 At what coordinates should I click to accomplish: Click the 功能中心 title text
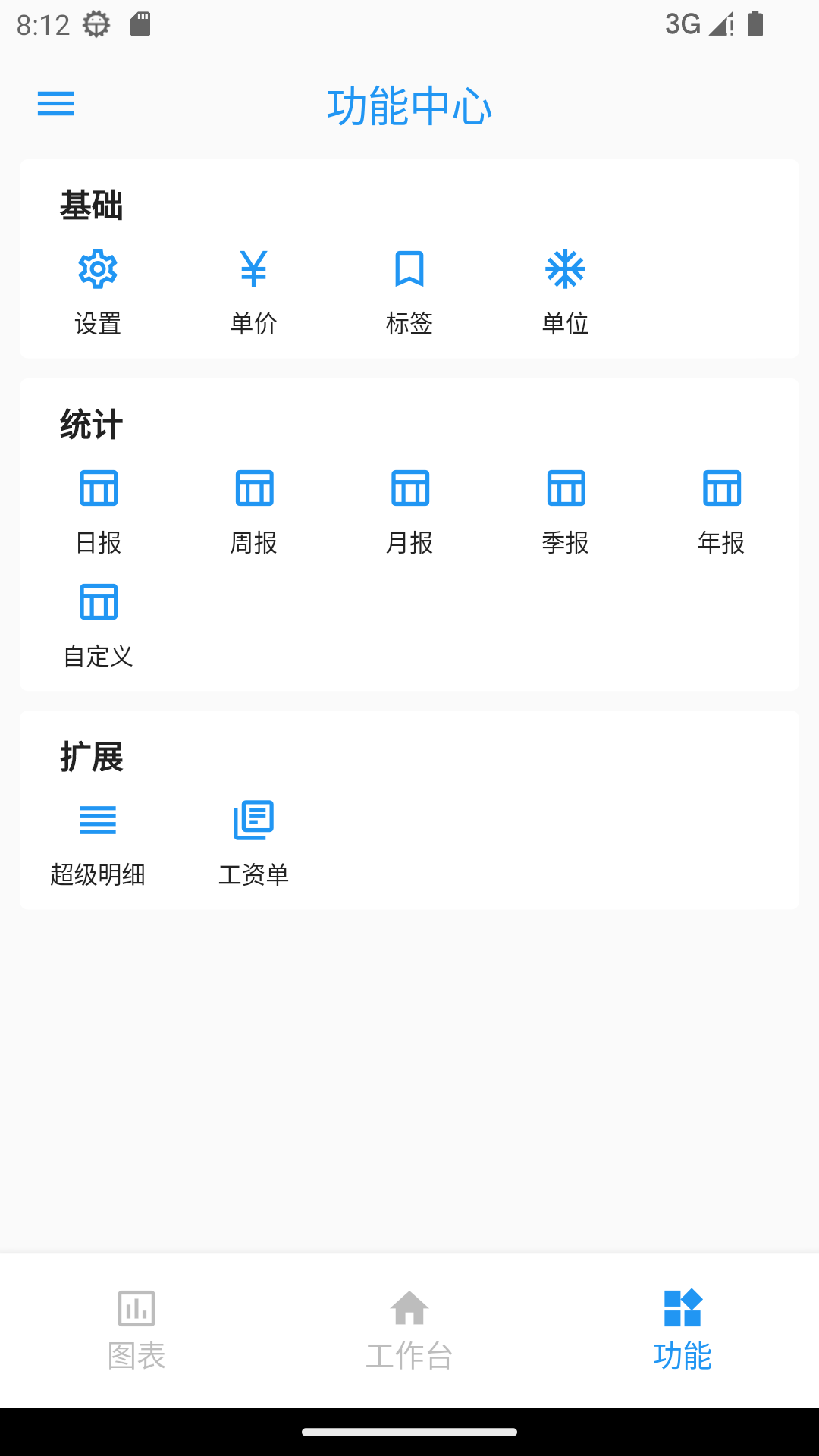pos(409,107)
